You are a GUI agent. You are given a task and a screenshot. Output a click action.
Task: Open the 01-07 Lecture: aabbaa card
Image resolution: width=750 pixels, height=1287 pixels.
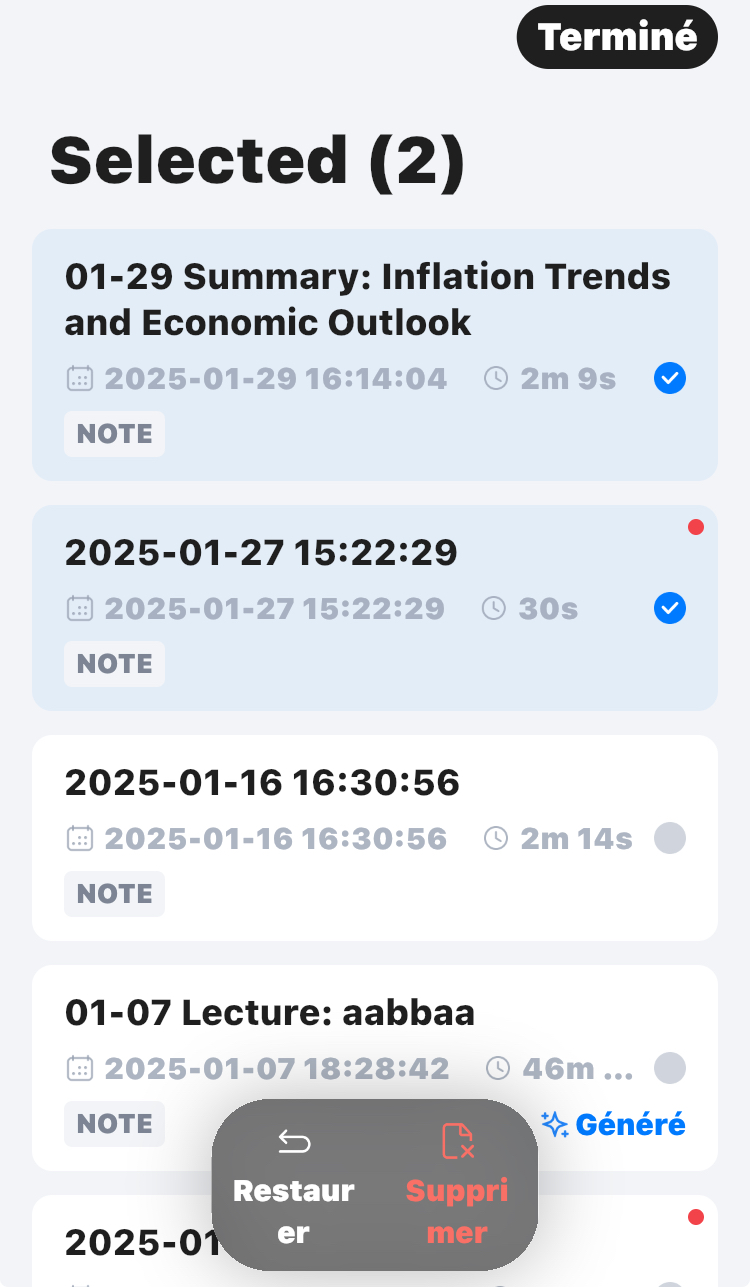point(270,1014)
